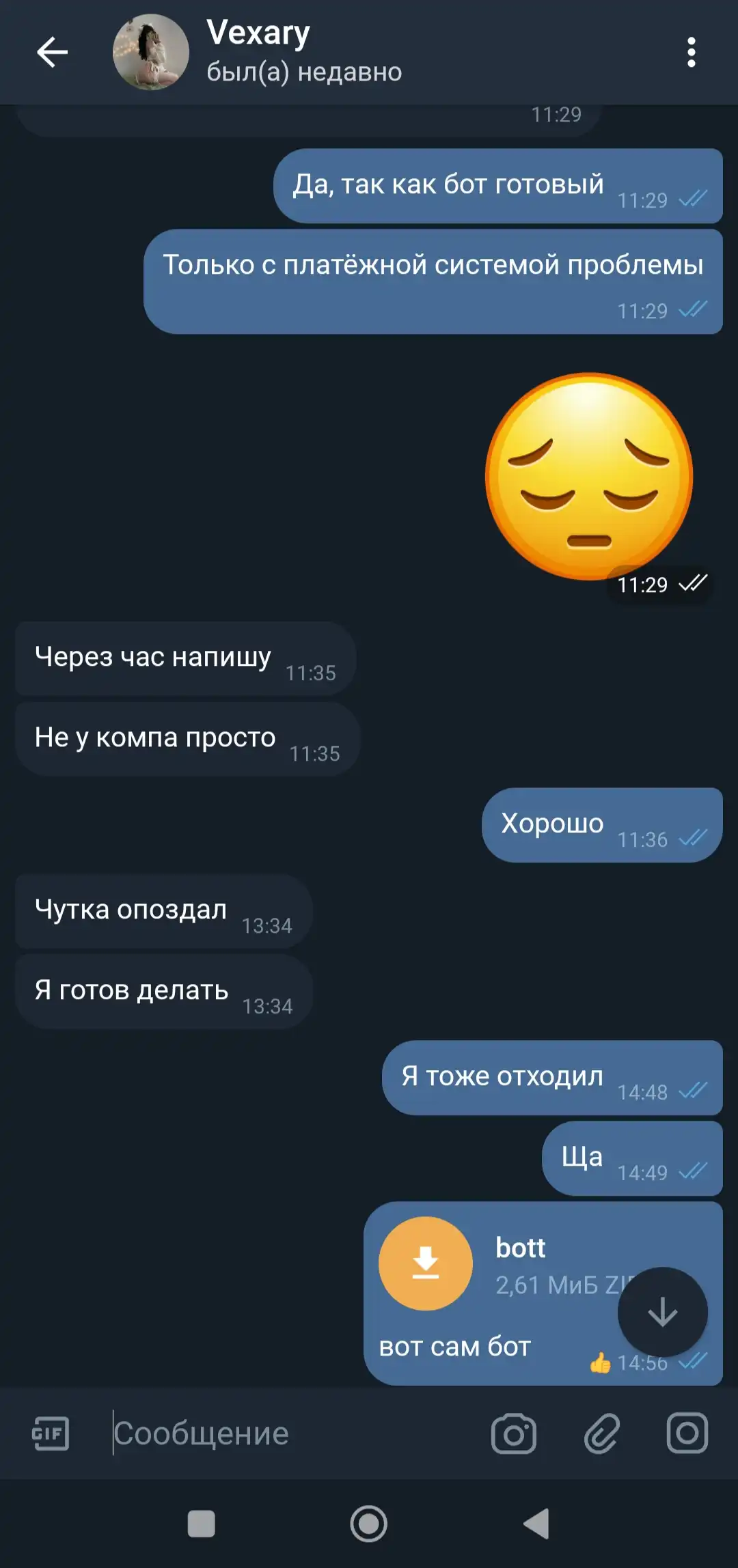
Task: Open the GIF picker
Action: pyautogui.click(x=51, y=1433)
